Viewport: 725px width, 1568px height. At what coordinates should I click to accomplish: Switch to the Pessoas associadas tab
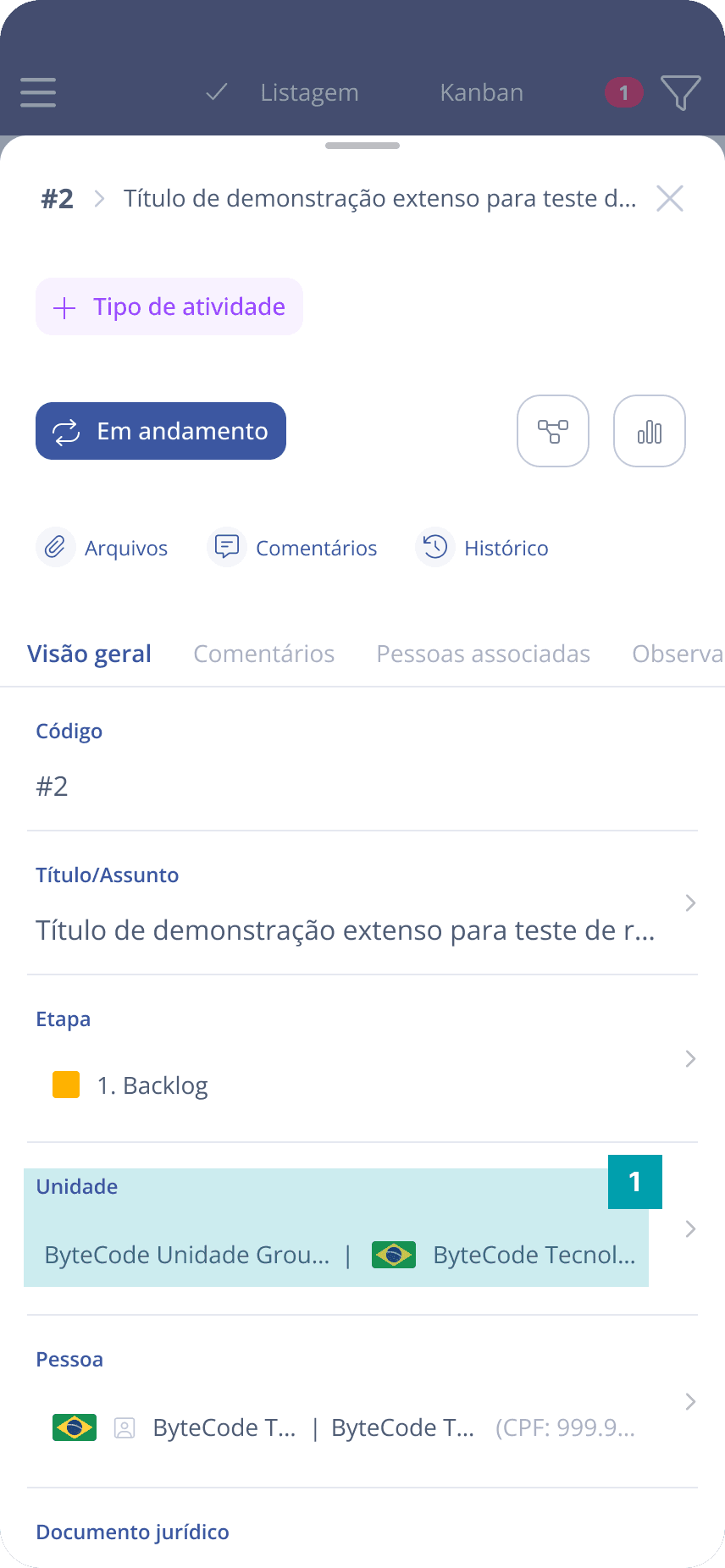click(x=483, y=654)
